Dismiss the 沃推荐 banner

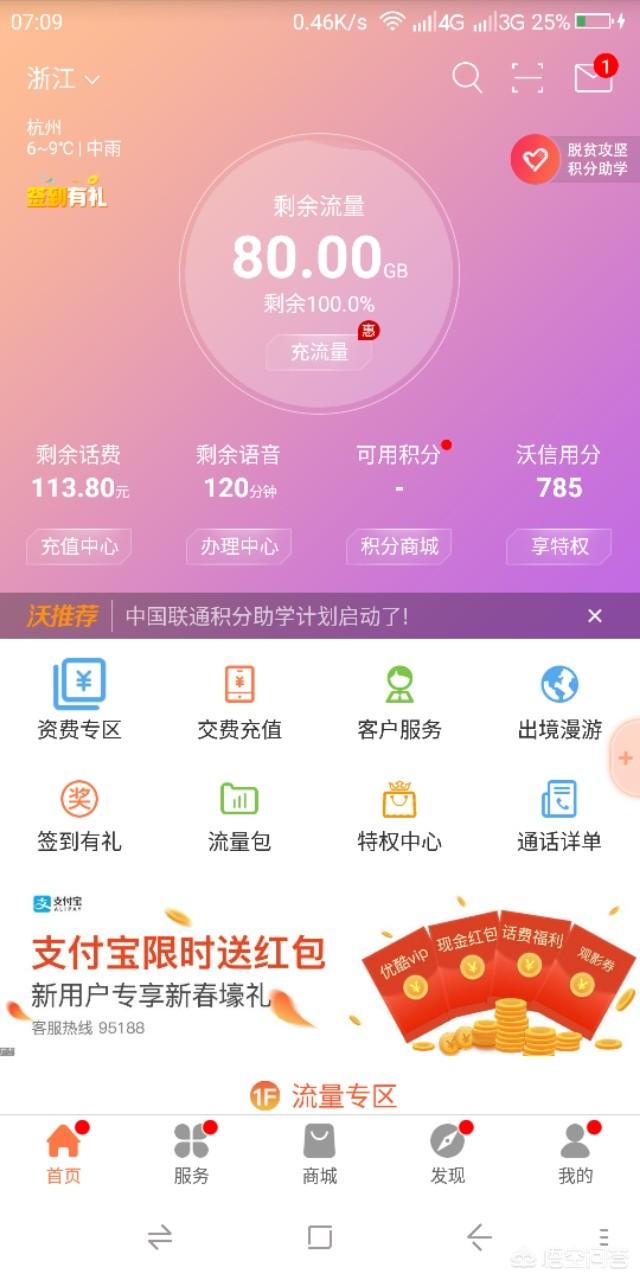click(x=595, y=616)
